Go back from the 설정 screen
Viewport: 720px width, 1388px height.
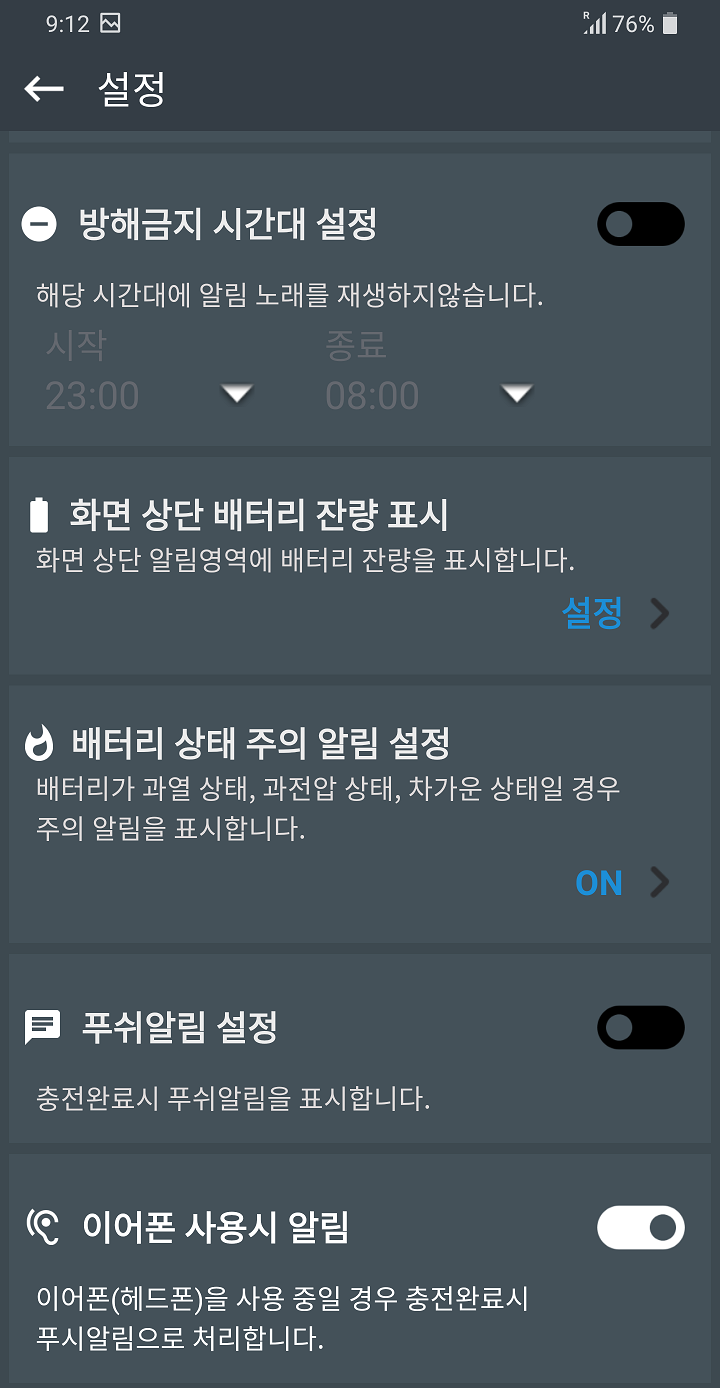[44, 89]
